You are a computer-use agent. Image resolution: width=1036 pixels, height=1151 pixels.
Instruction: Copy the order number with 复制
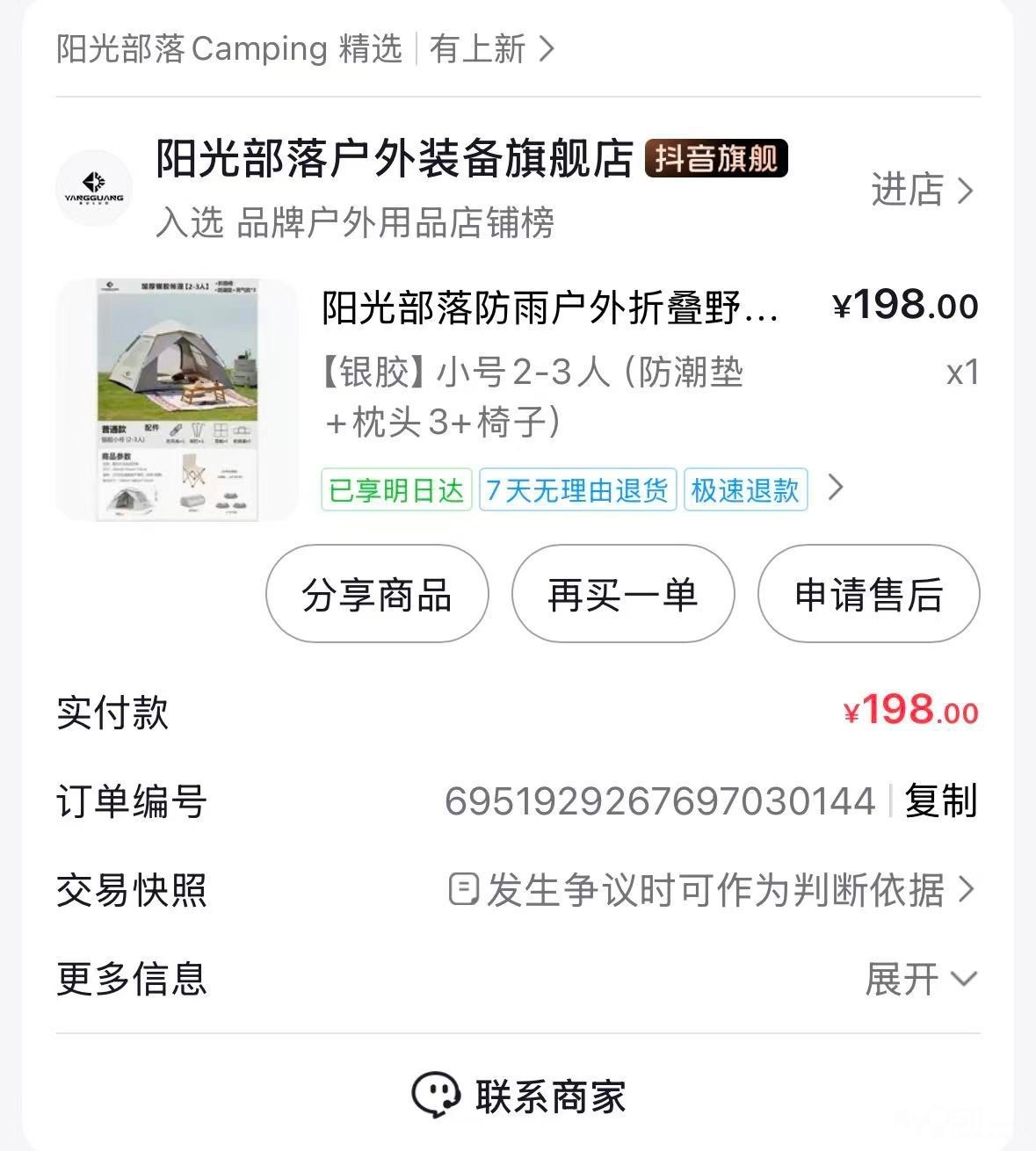point(940,800)
